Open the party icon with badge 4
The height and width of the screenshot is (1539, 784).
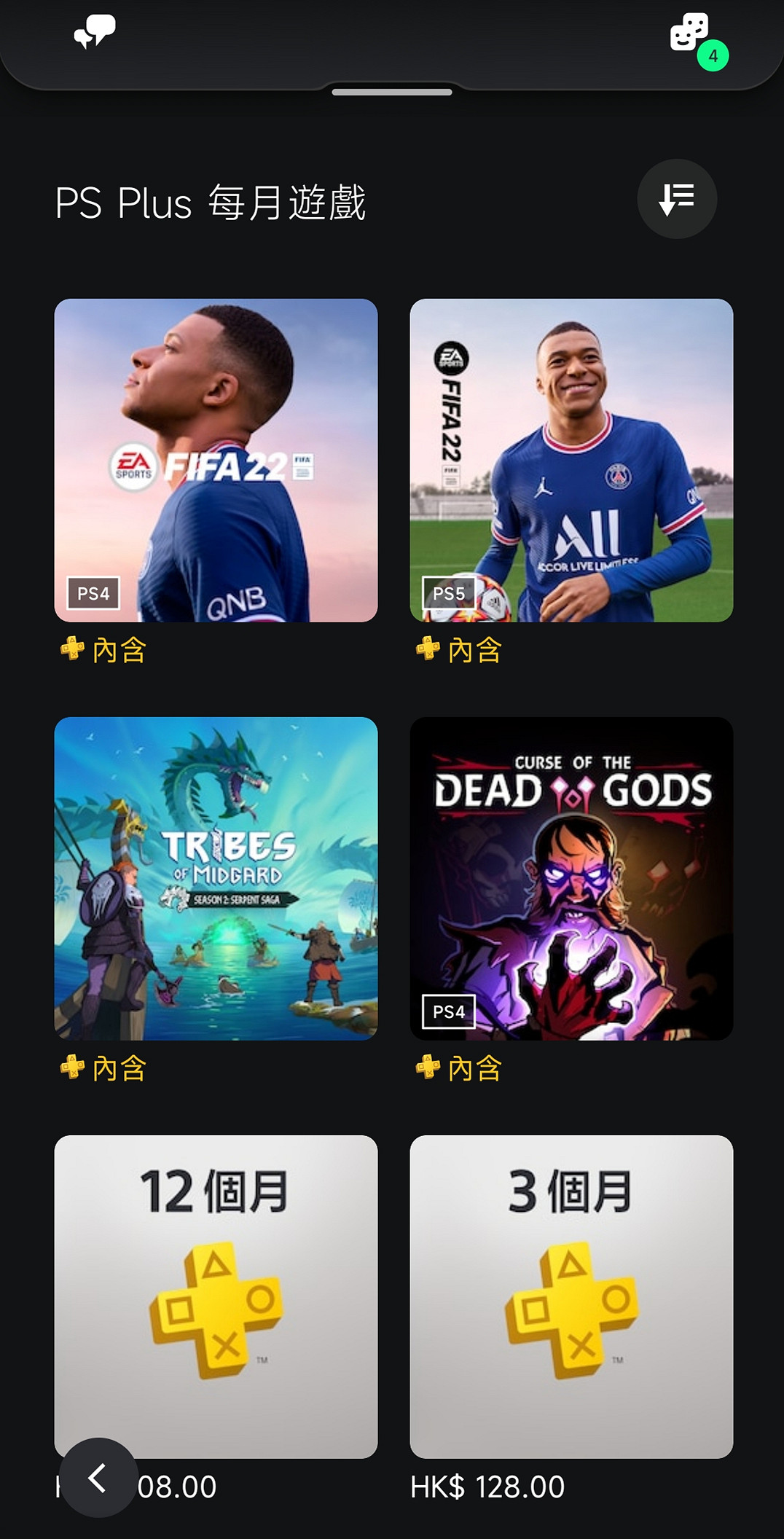(x=691, y=34)
